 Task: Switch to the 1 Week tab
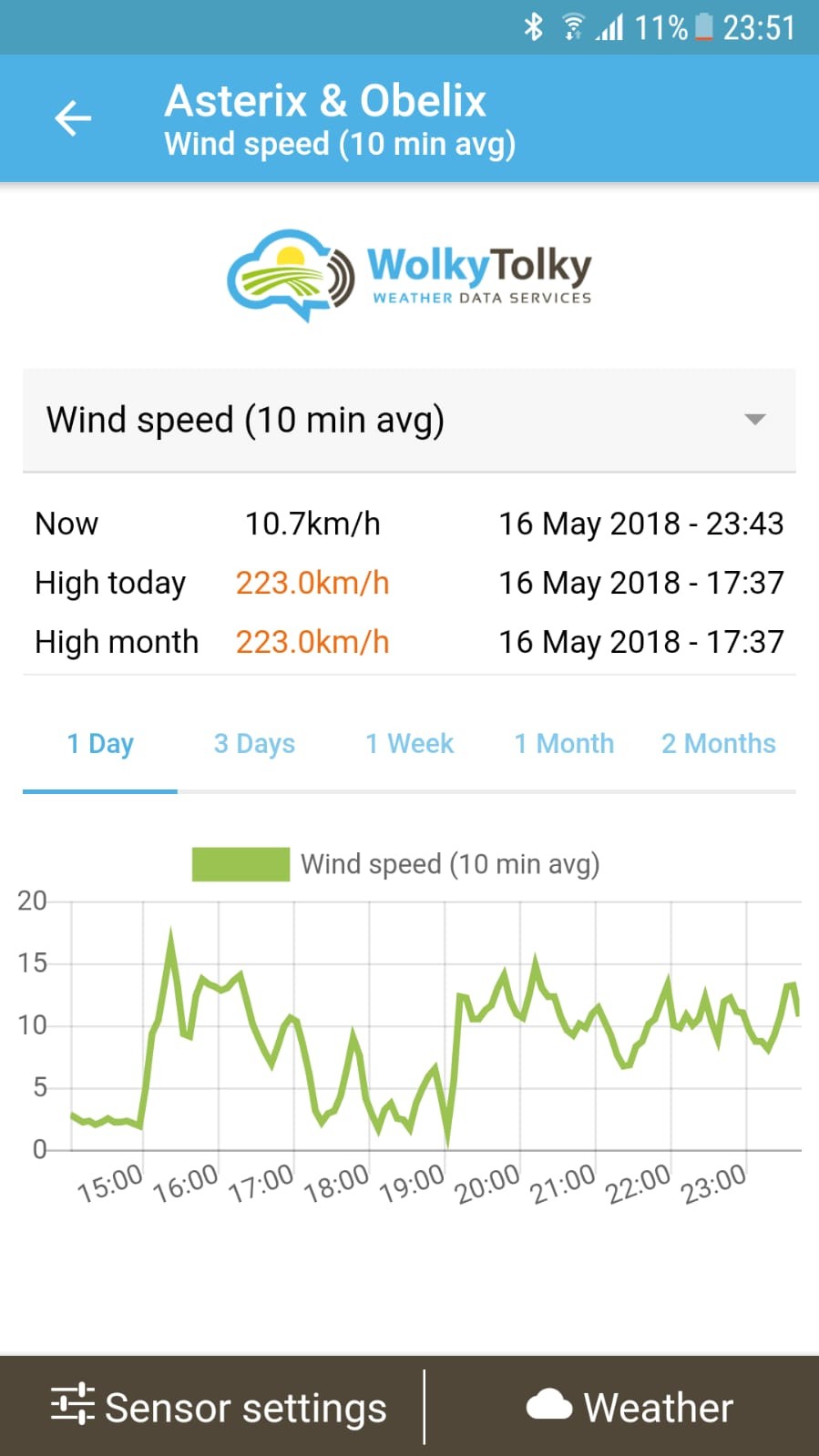coord(409,744)
